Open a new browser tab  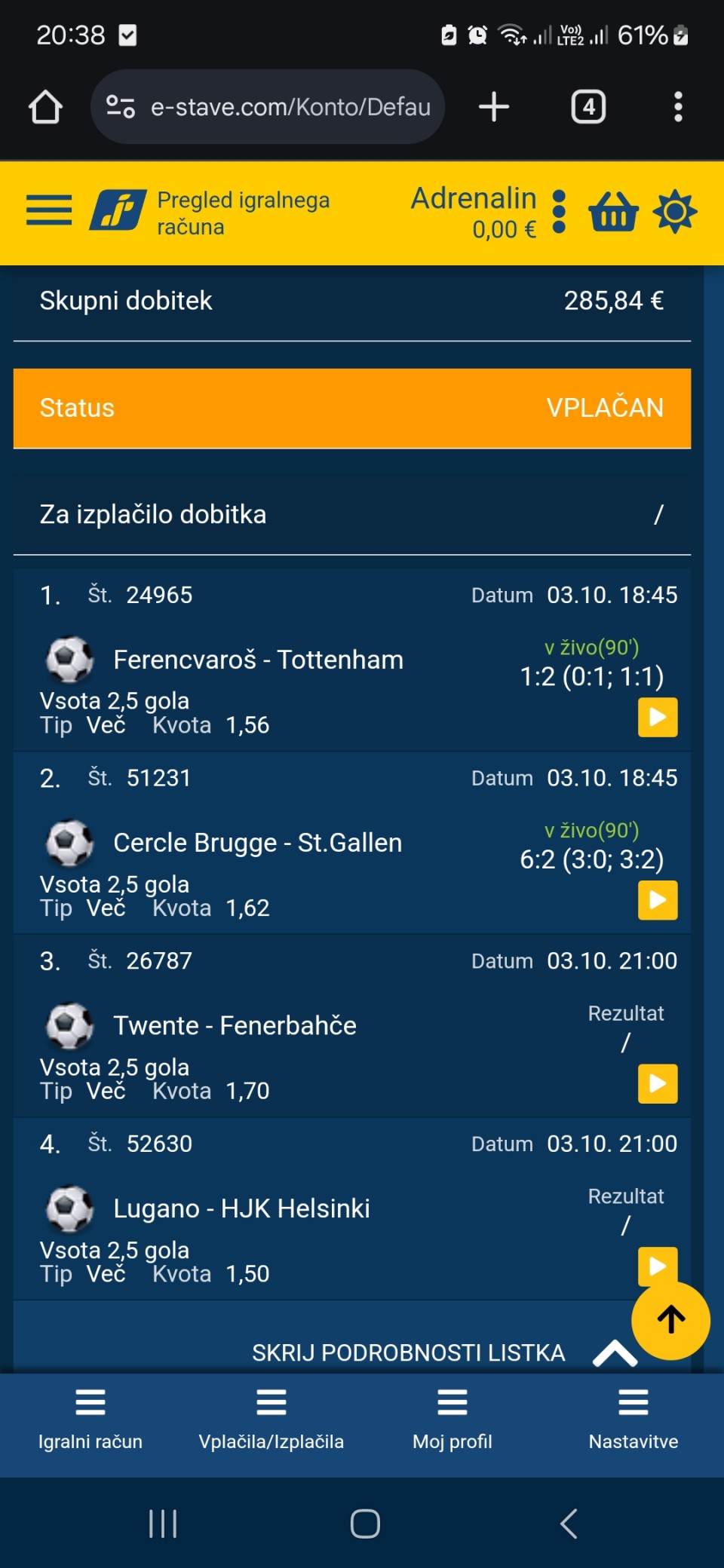pyautogui.click(x=494, y=107)
